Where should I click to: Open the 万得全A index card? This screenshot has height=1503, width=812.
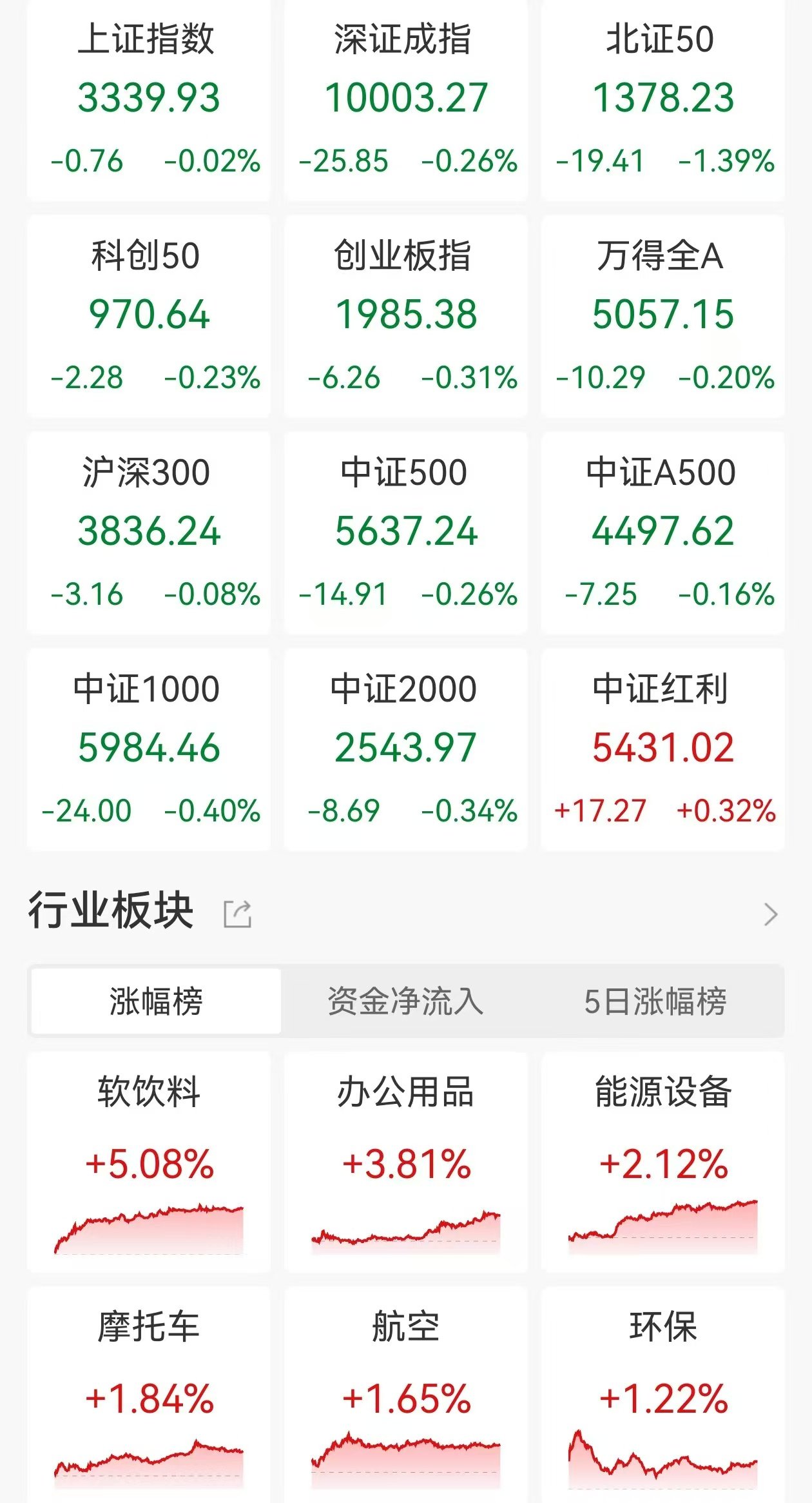pyautogui.click(x=663, y=316)
